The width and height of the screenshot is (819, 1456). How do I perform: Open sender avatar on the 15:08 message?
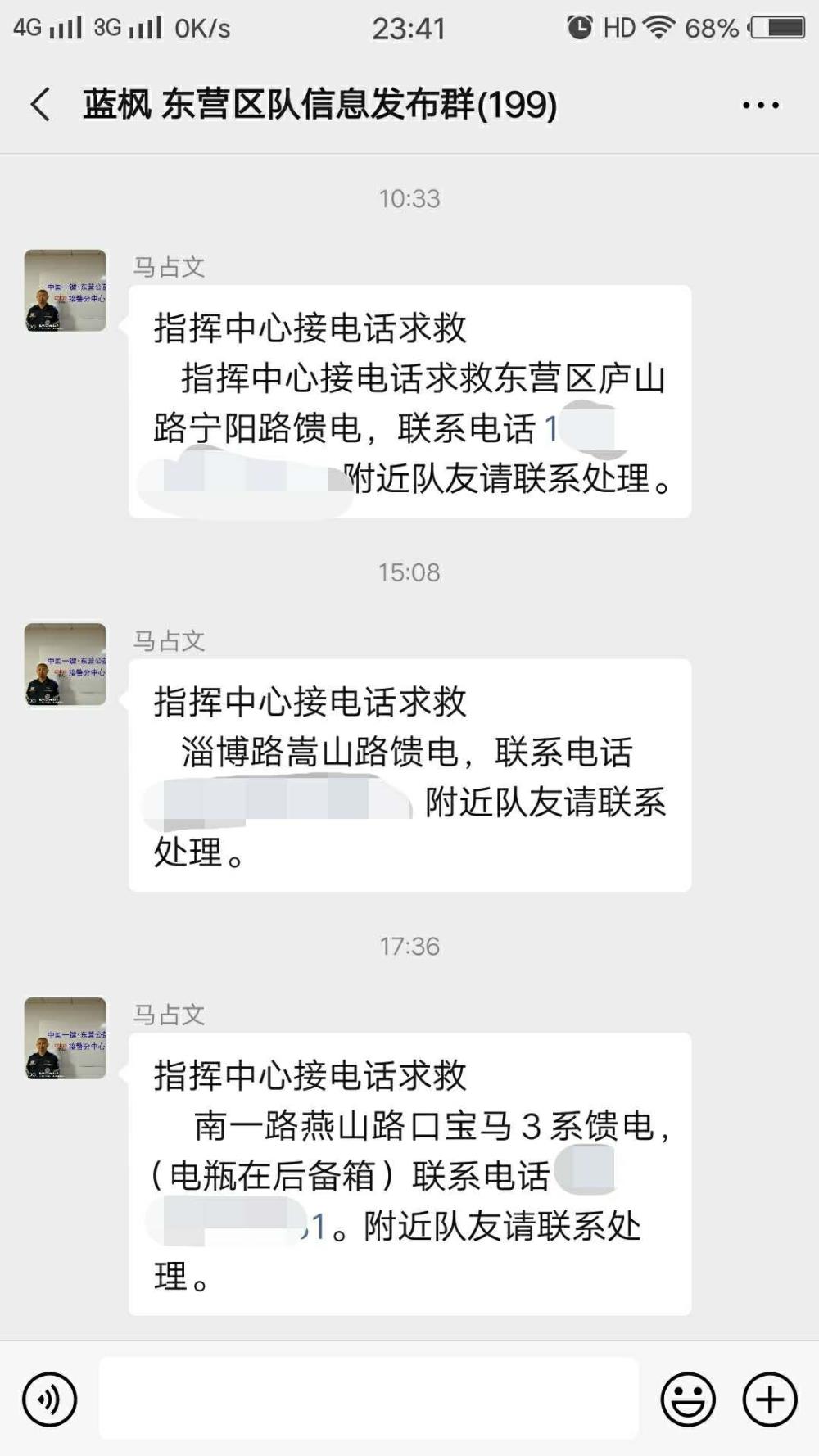point(66,664)
